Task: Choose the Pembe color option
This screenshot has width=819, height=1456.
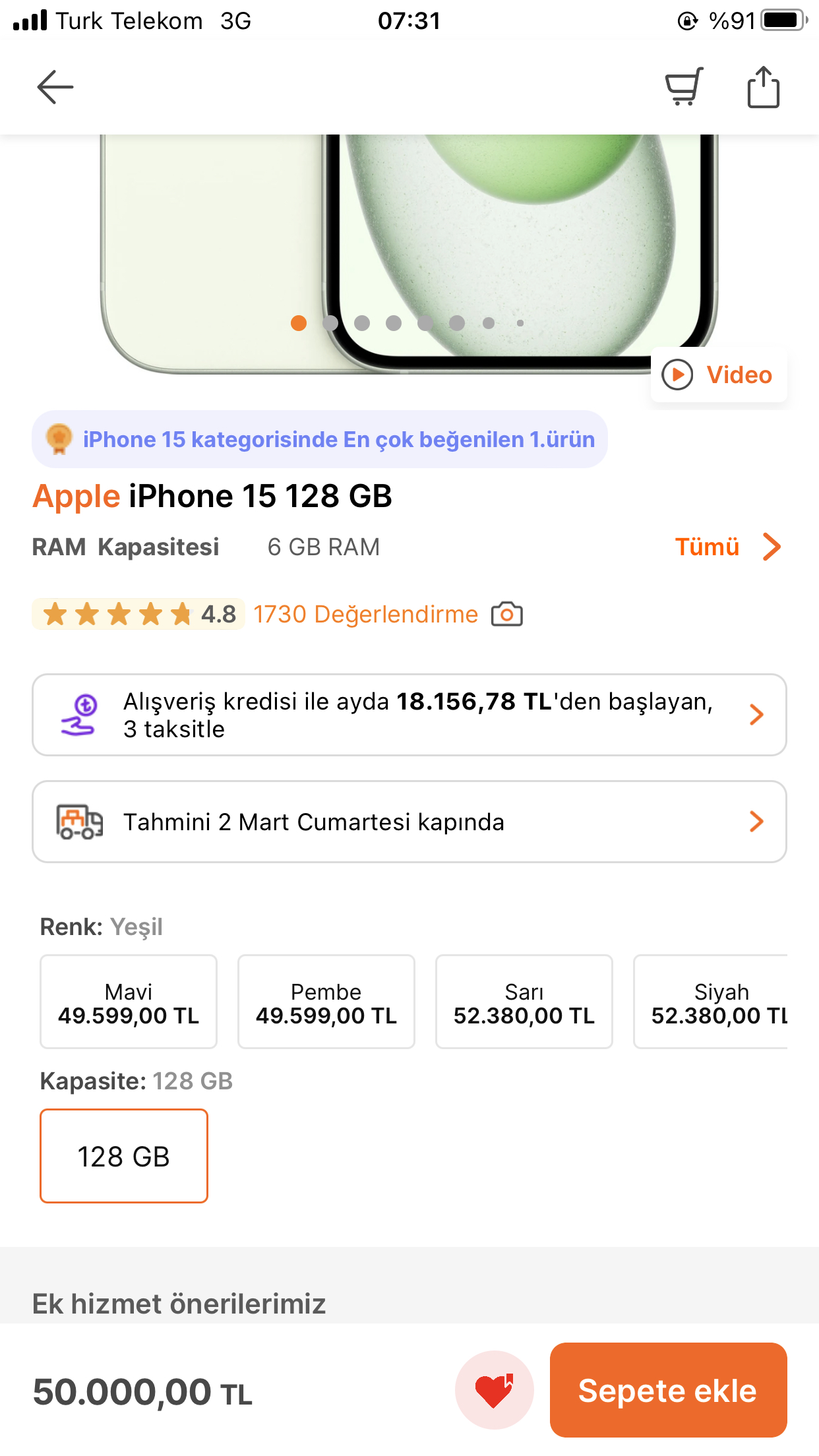Action: (x=326, y=1002)
